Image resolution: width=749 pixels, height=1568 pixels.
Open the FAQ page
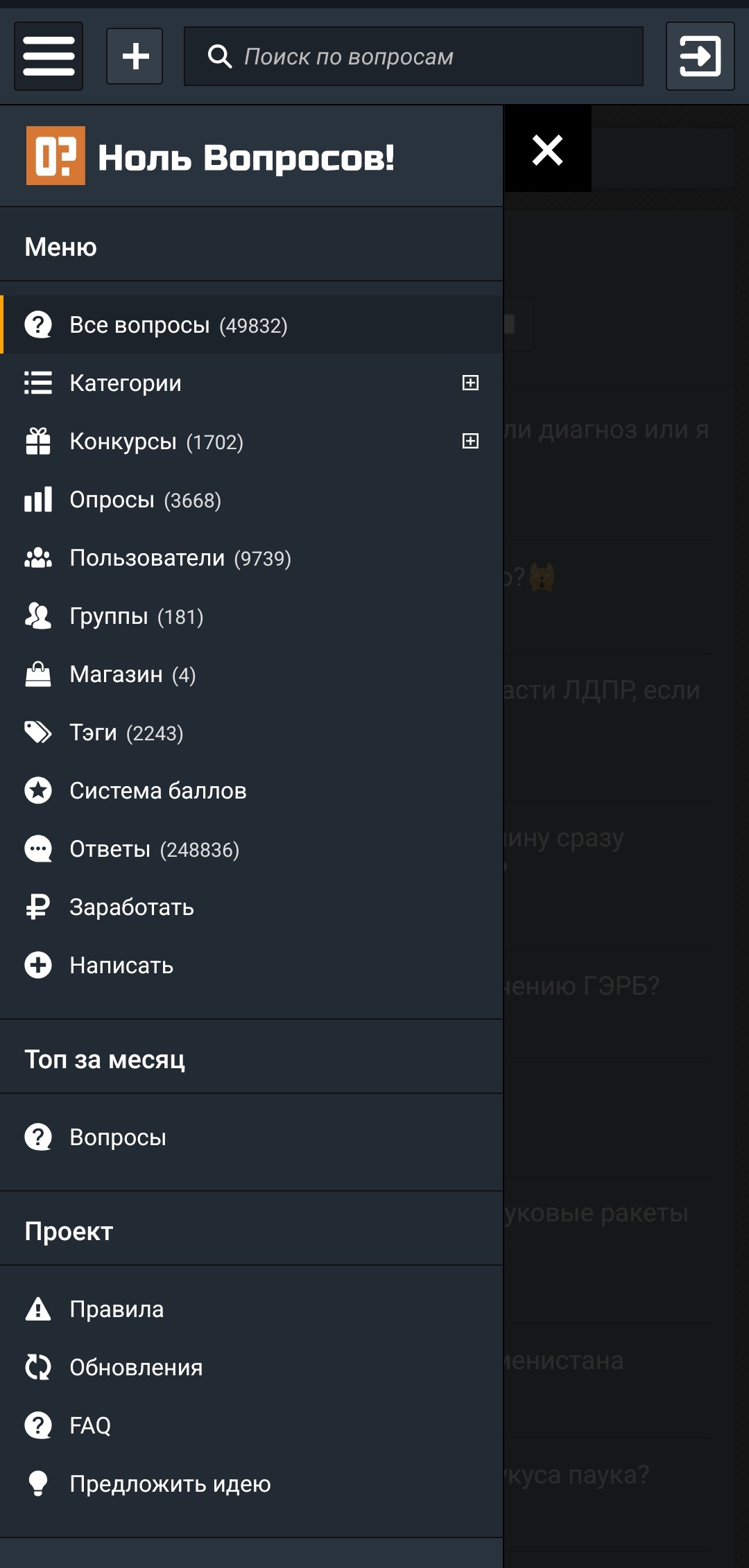tap(89, 1425)
